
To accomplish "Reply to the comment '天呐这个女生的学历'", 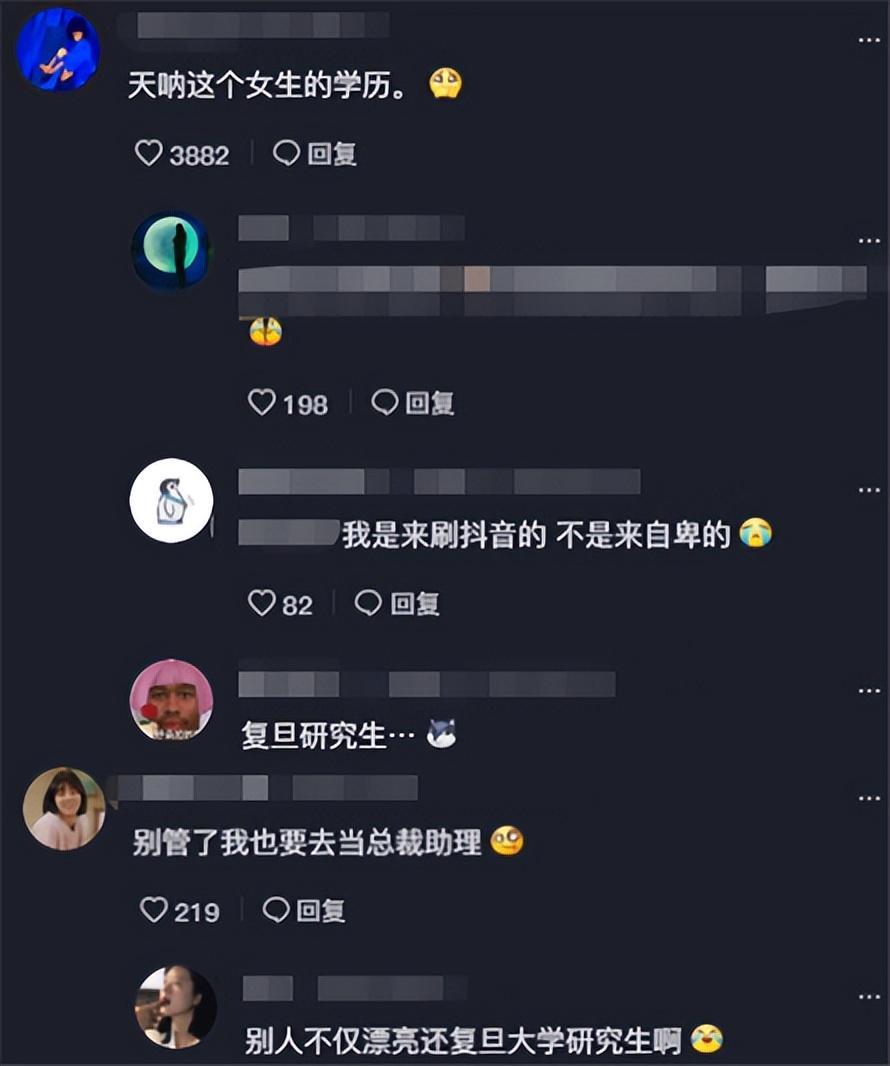I will [316, 154].
